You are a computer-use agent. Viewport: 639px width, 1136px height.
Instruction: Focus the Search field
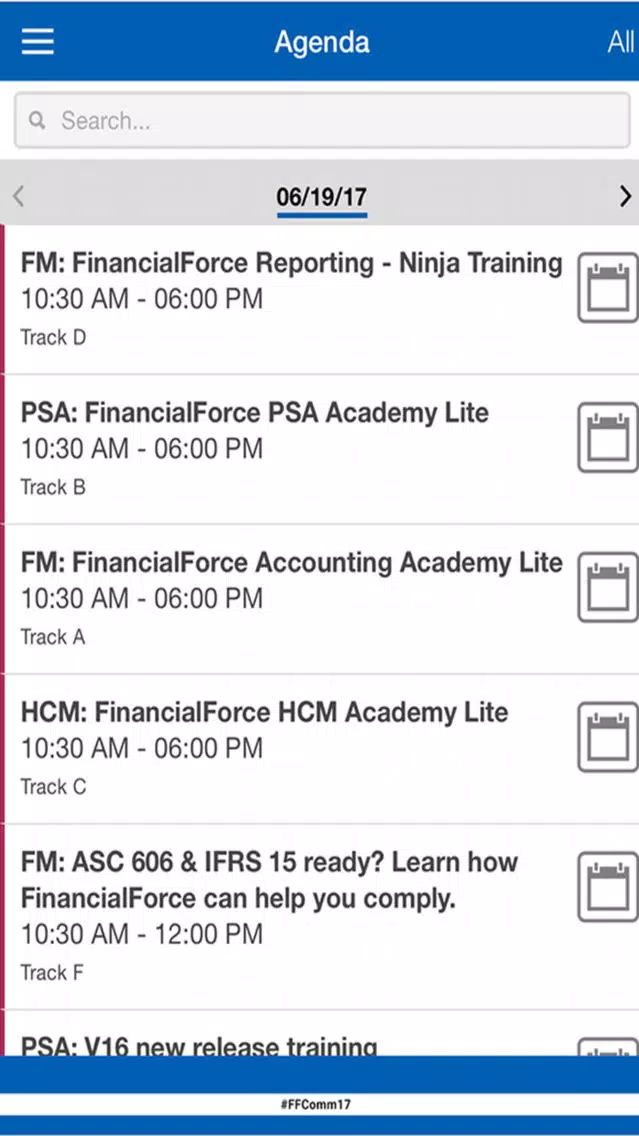[322, 120]
